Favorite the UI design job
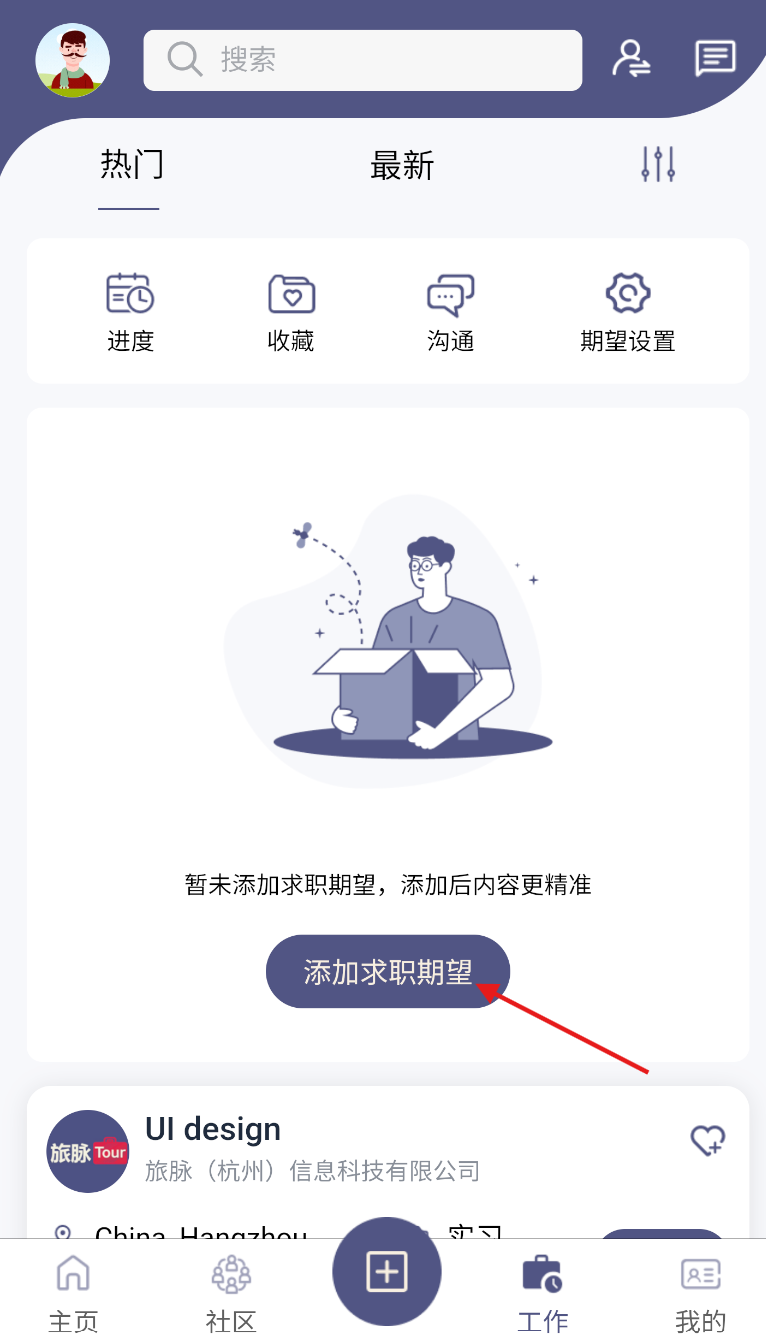Screen dimensions: 766x1336 [x=707, y=1141]
